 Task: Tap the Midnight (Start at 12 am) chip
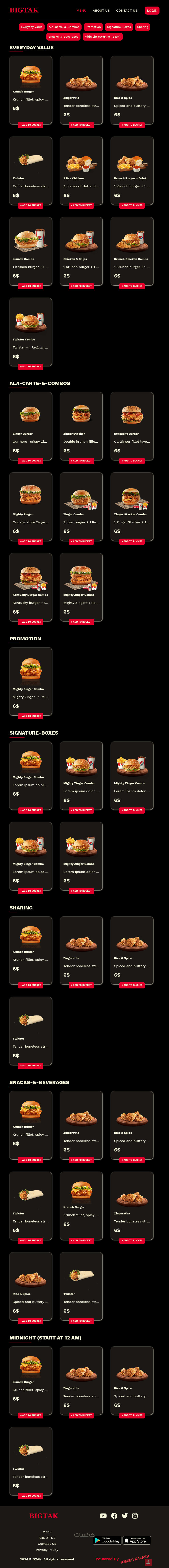tap(102, 37)
